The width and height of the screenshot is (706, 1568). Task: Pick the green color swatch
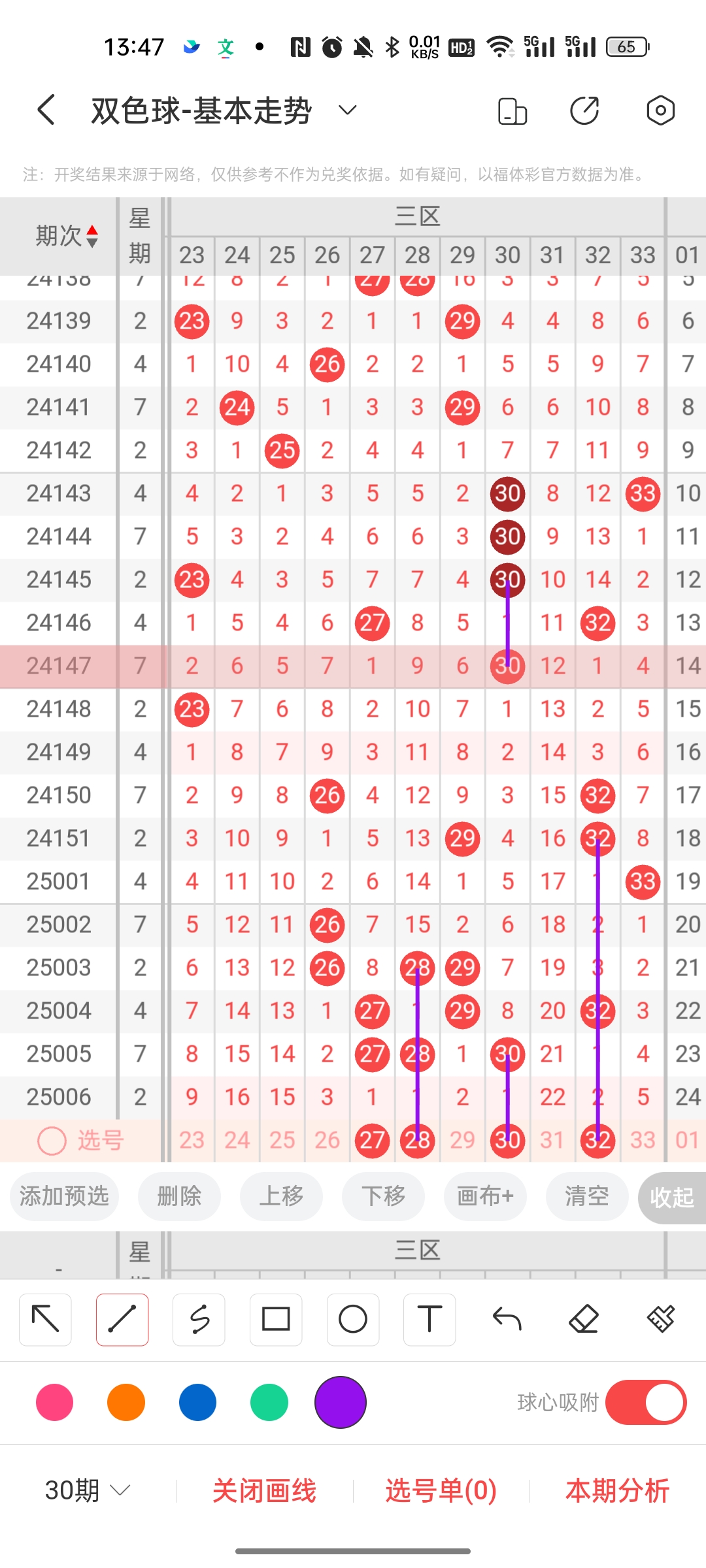pos(269,1402)
